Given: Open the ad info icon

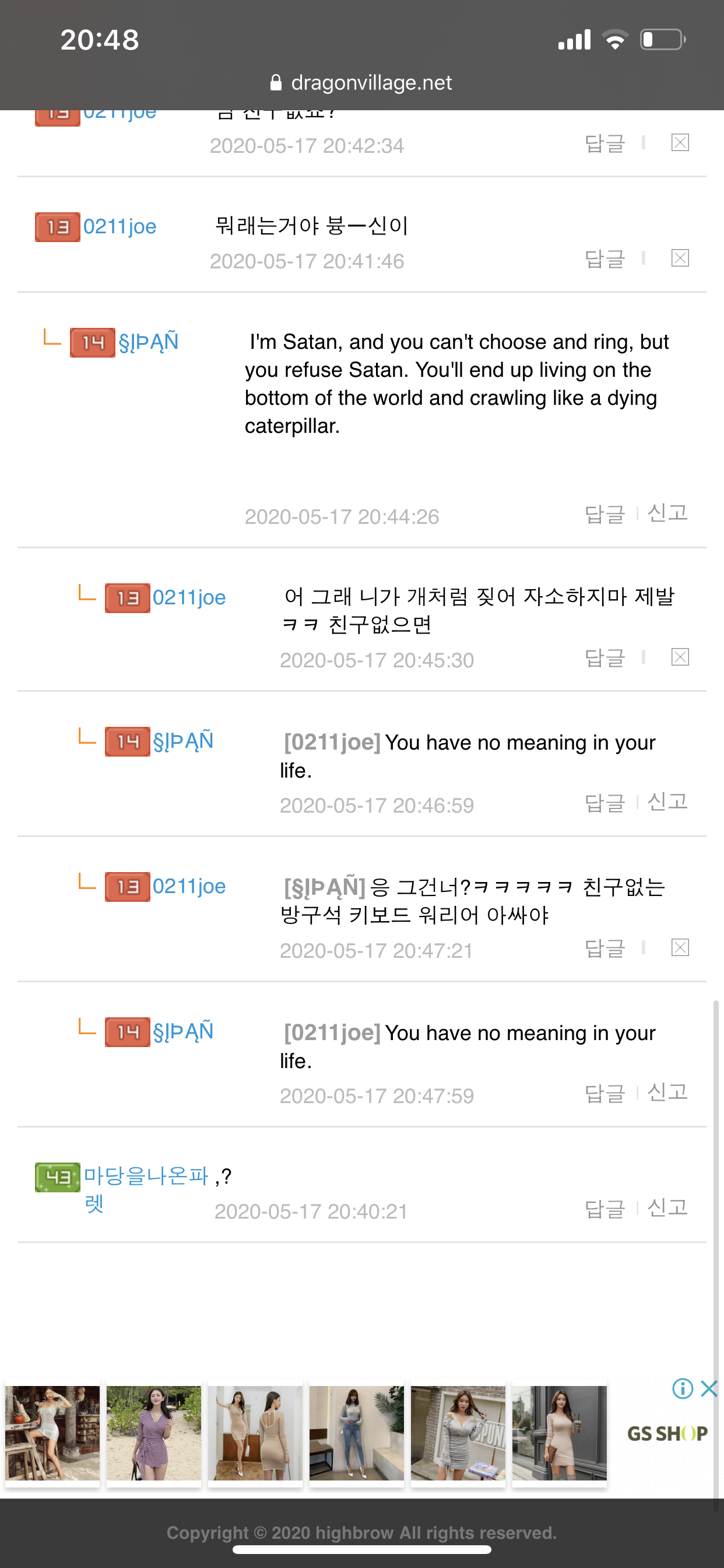Looking at the screenshot, I should [x=683, y=1388].
